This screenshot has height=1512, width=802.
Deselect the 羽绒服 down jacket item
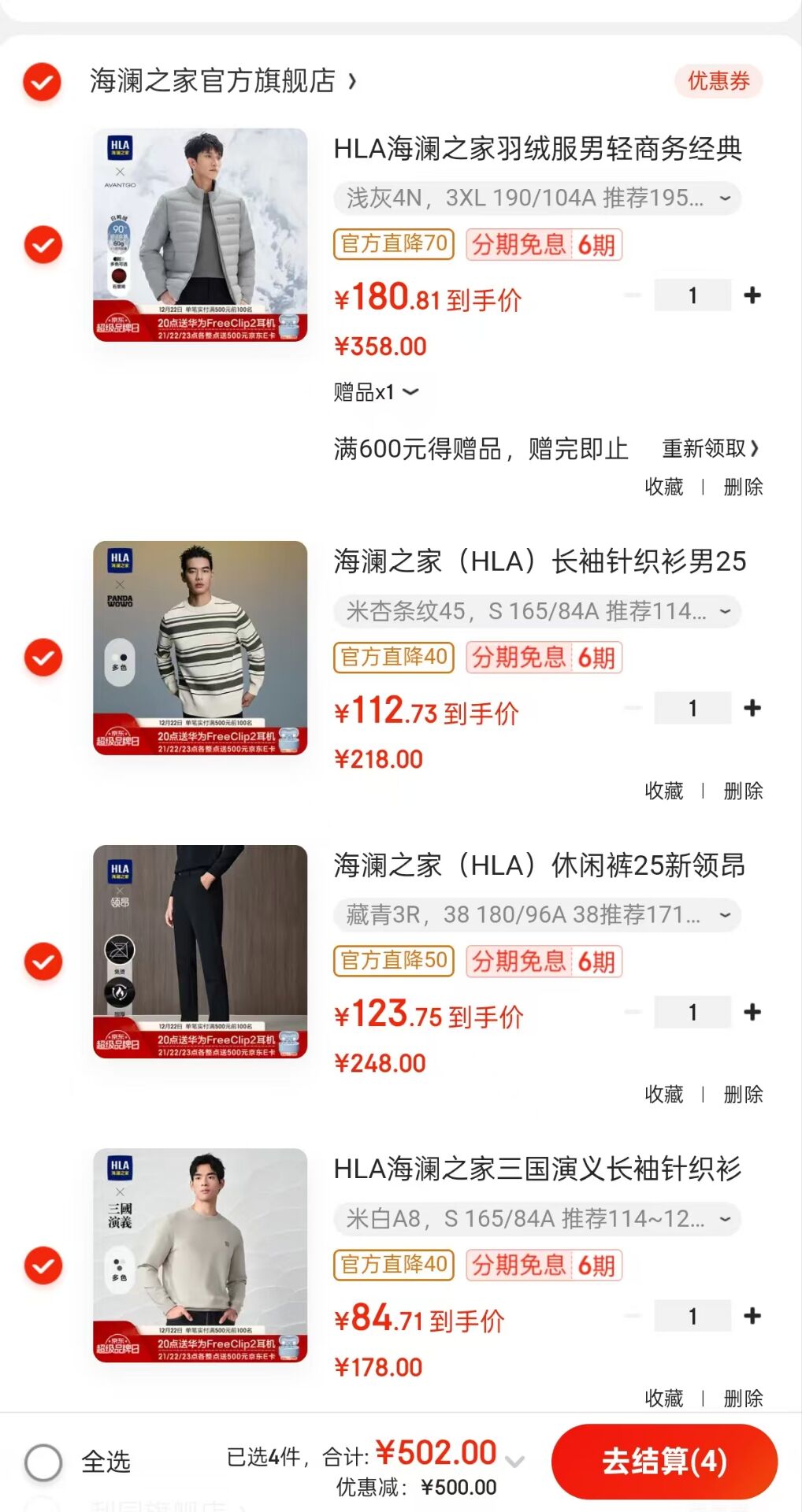coord(43,245)
